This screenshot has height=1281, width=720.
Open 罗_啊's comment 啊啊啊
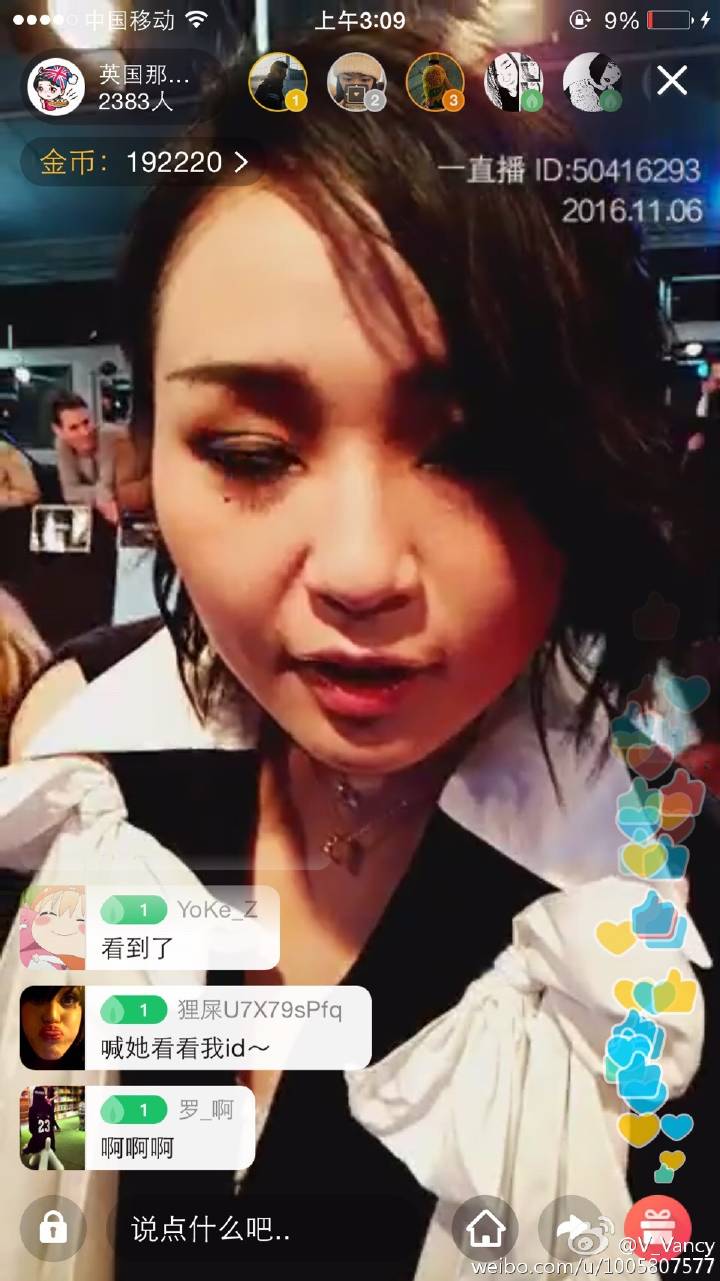[x=138, y=1128]
